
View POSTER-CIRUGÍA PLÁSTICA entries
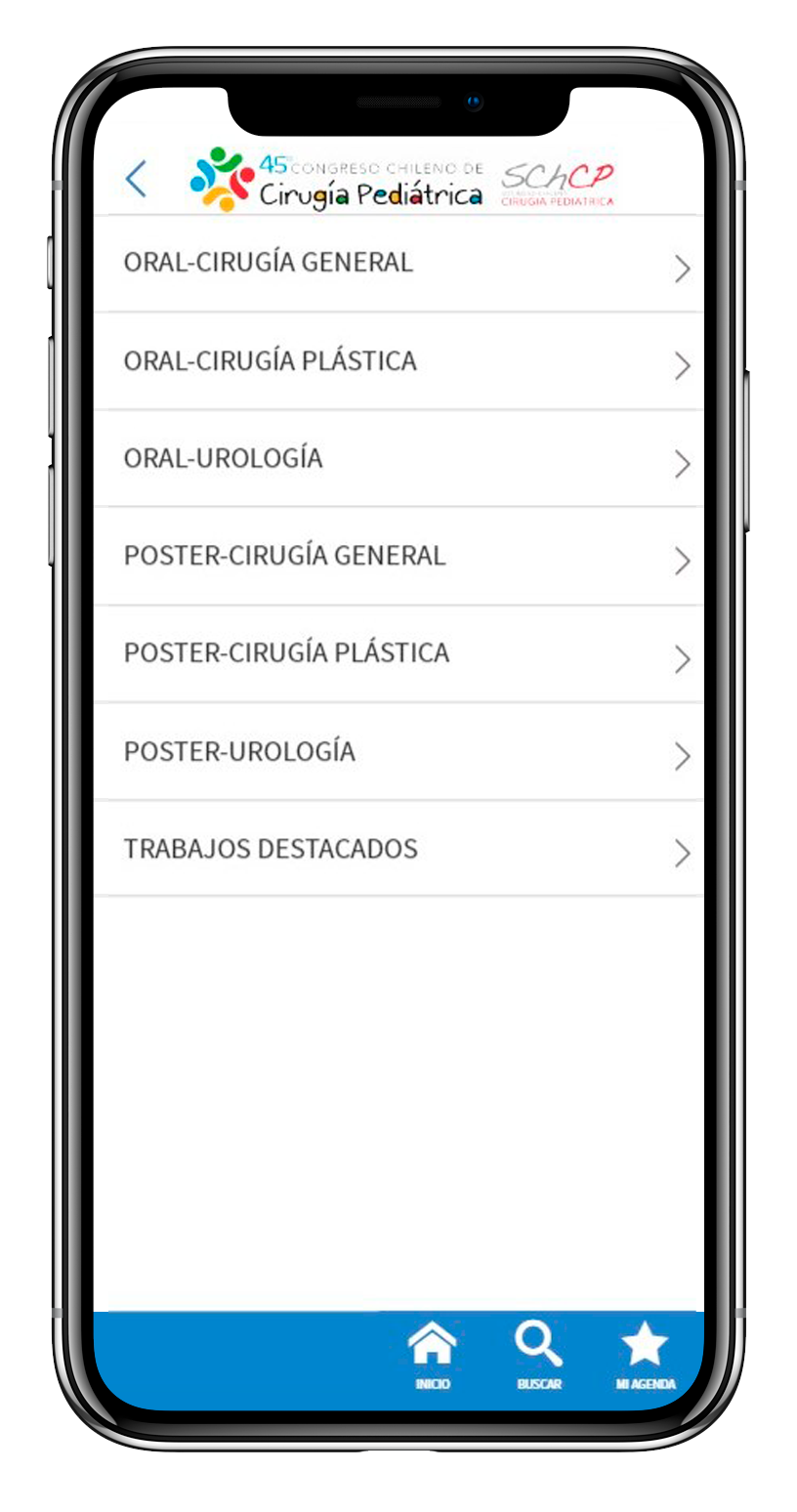pyautogui.click(x=398, y=653)
